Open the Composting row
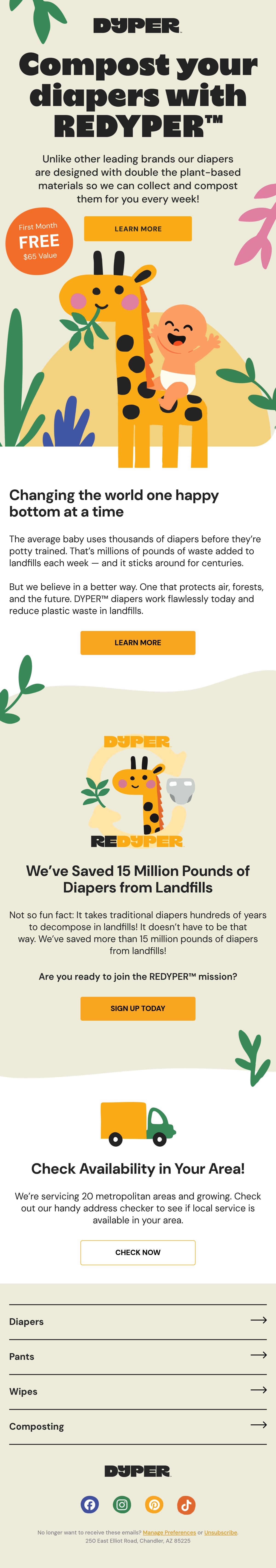Screen dimensions: 276x1568 [138, 1426]
